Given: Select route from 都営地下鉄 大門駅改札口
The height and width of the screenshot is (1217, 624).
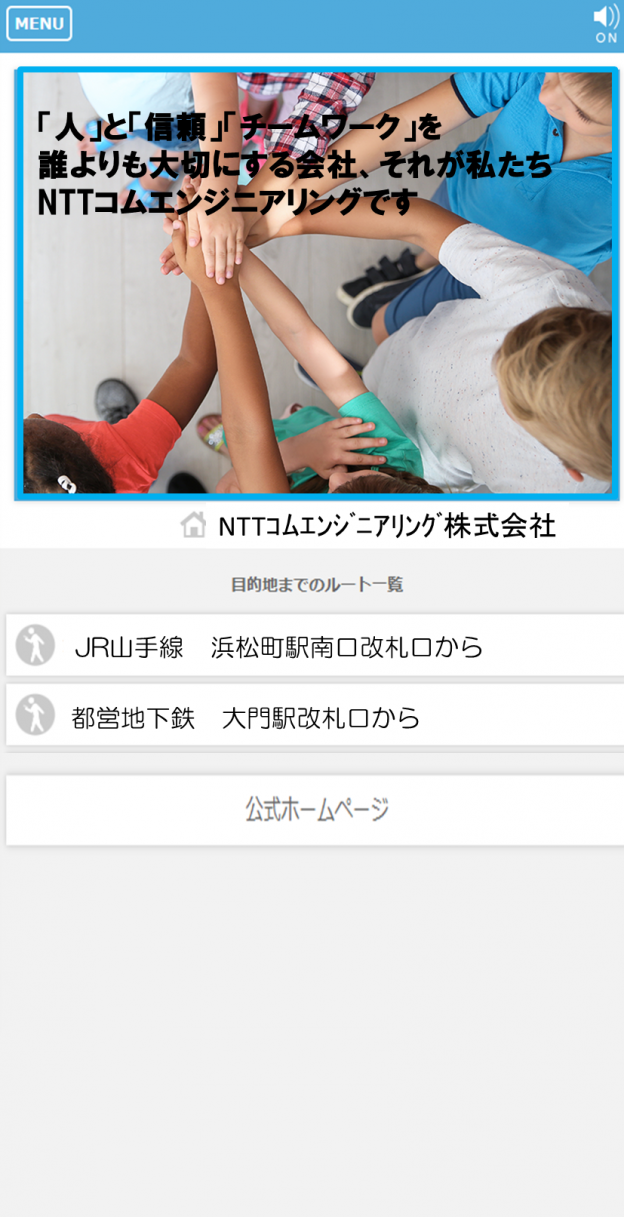Looking at the screenshot, I should pos(315,715).
